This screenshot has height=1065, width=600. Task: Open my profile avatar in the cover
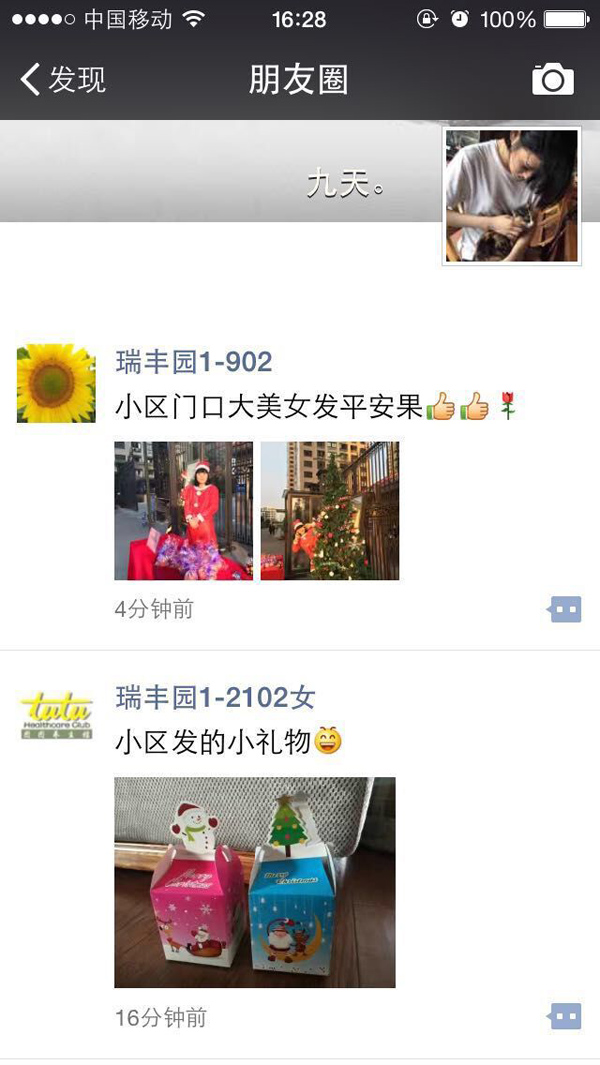(x=512, y=197)
